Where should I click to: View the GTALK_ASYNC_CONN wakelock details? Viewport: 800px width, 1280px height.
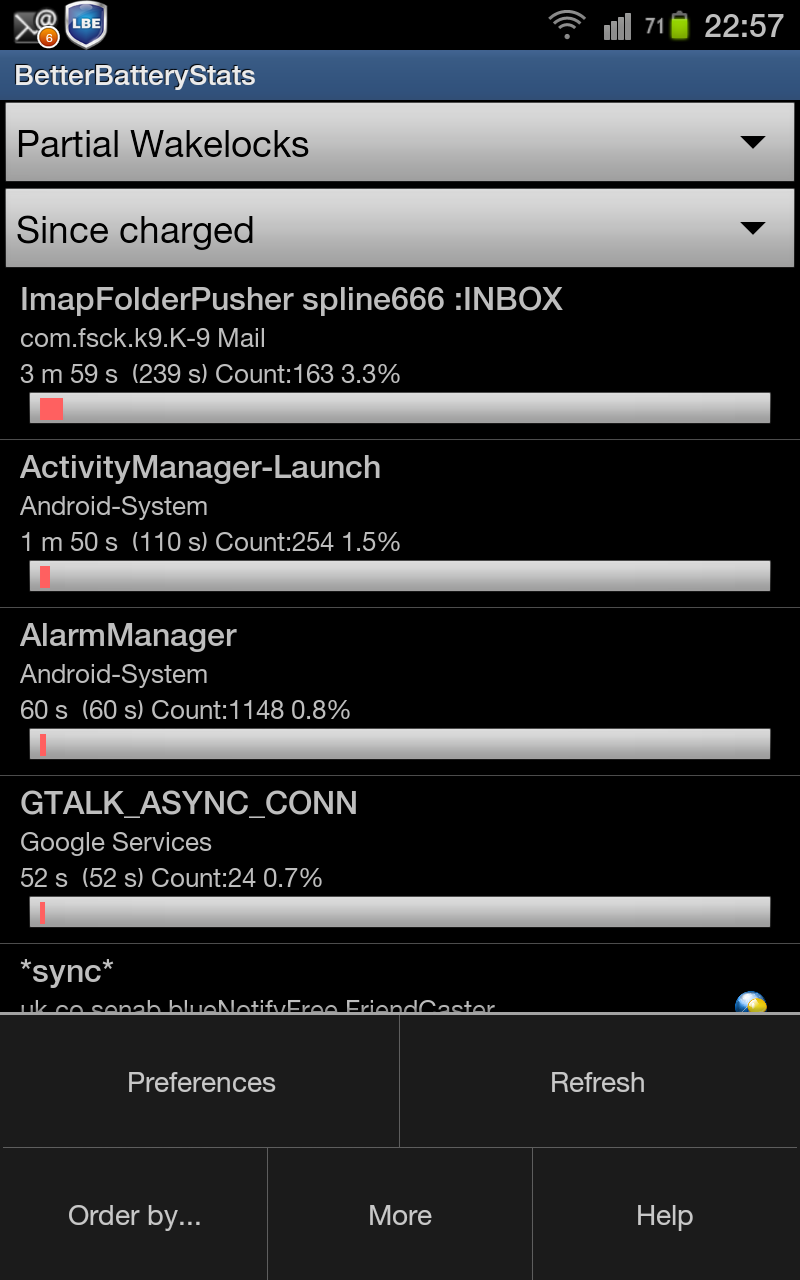click(x=400, y=860)
